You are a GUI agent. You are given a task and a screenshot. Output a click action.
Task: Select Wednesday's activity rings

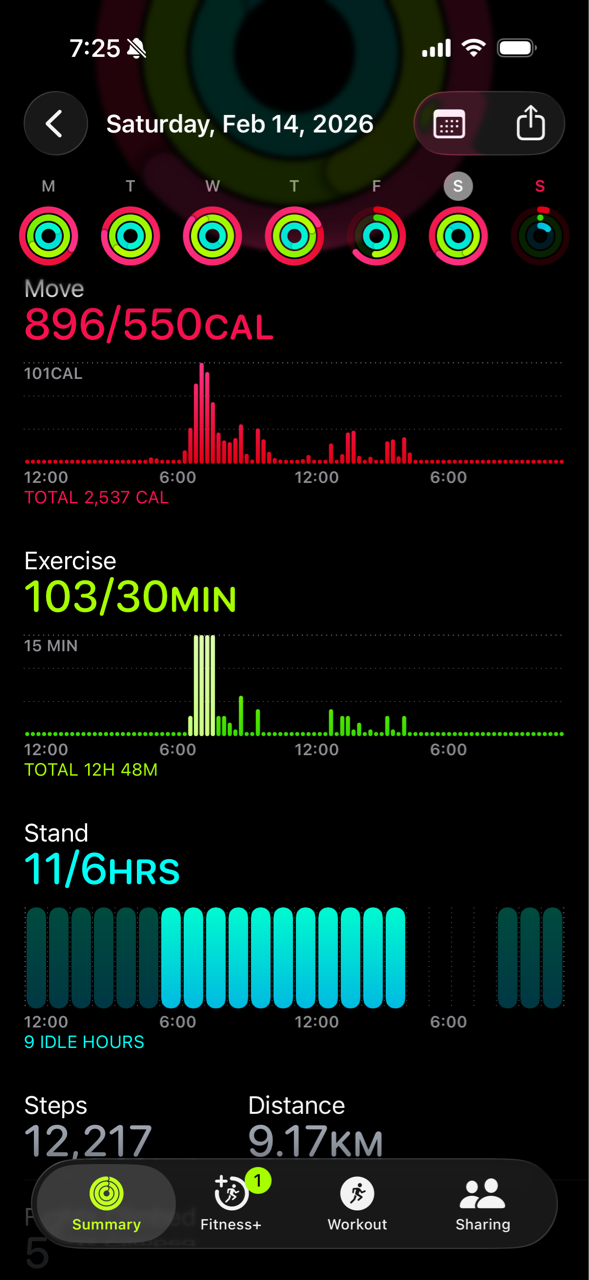(x=212, y=236)
